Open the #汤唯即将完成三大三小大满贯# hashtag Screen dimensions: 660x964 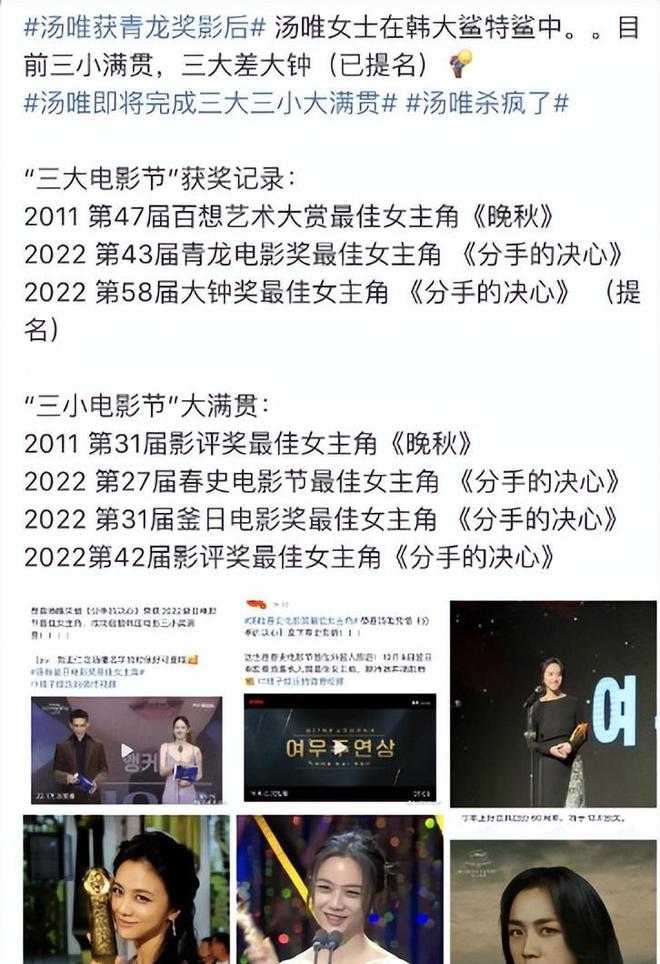point(208,101)
